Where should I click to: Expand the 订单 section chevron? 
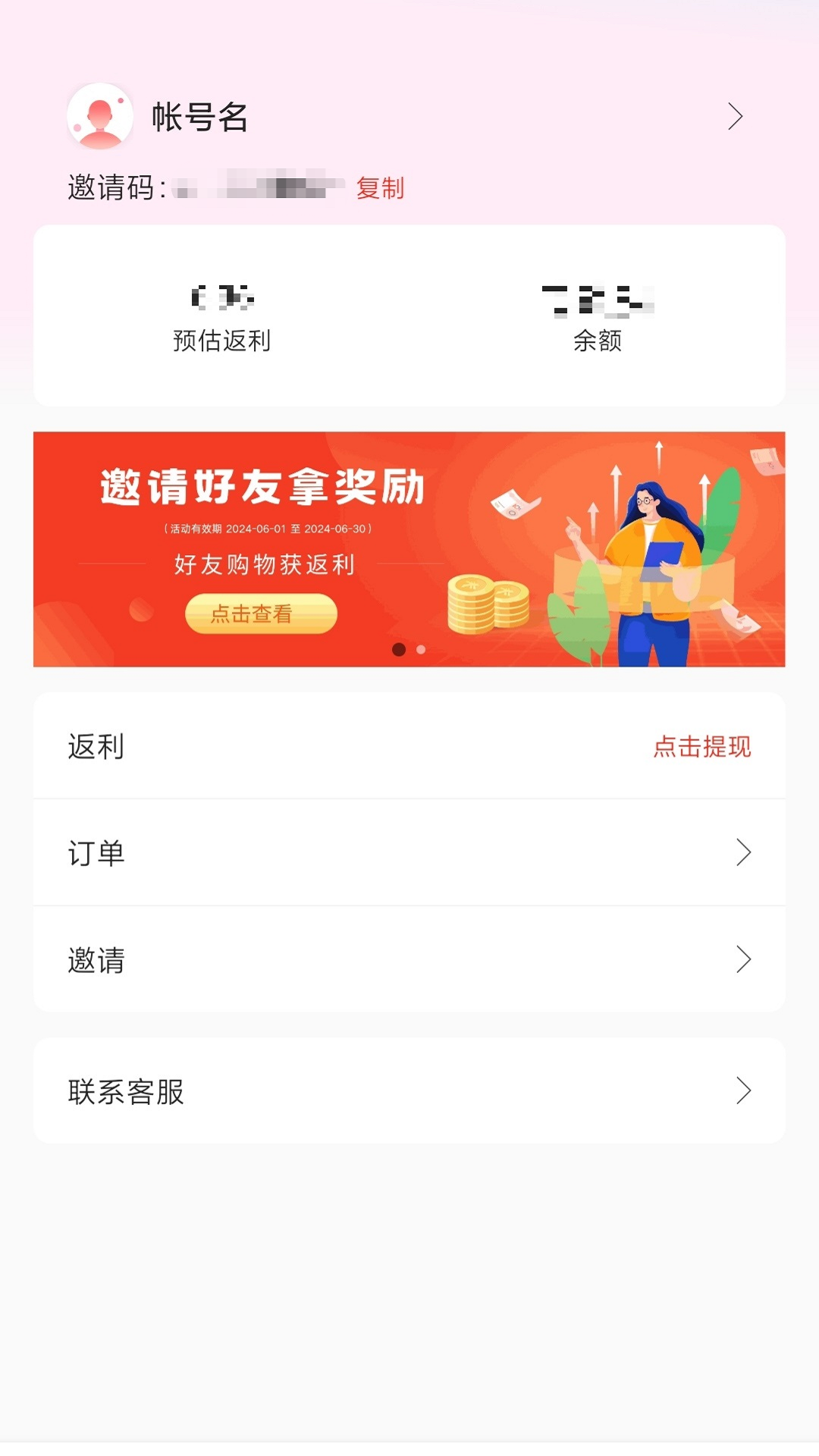point(745,852)
